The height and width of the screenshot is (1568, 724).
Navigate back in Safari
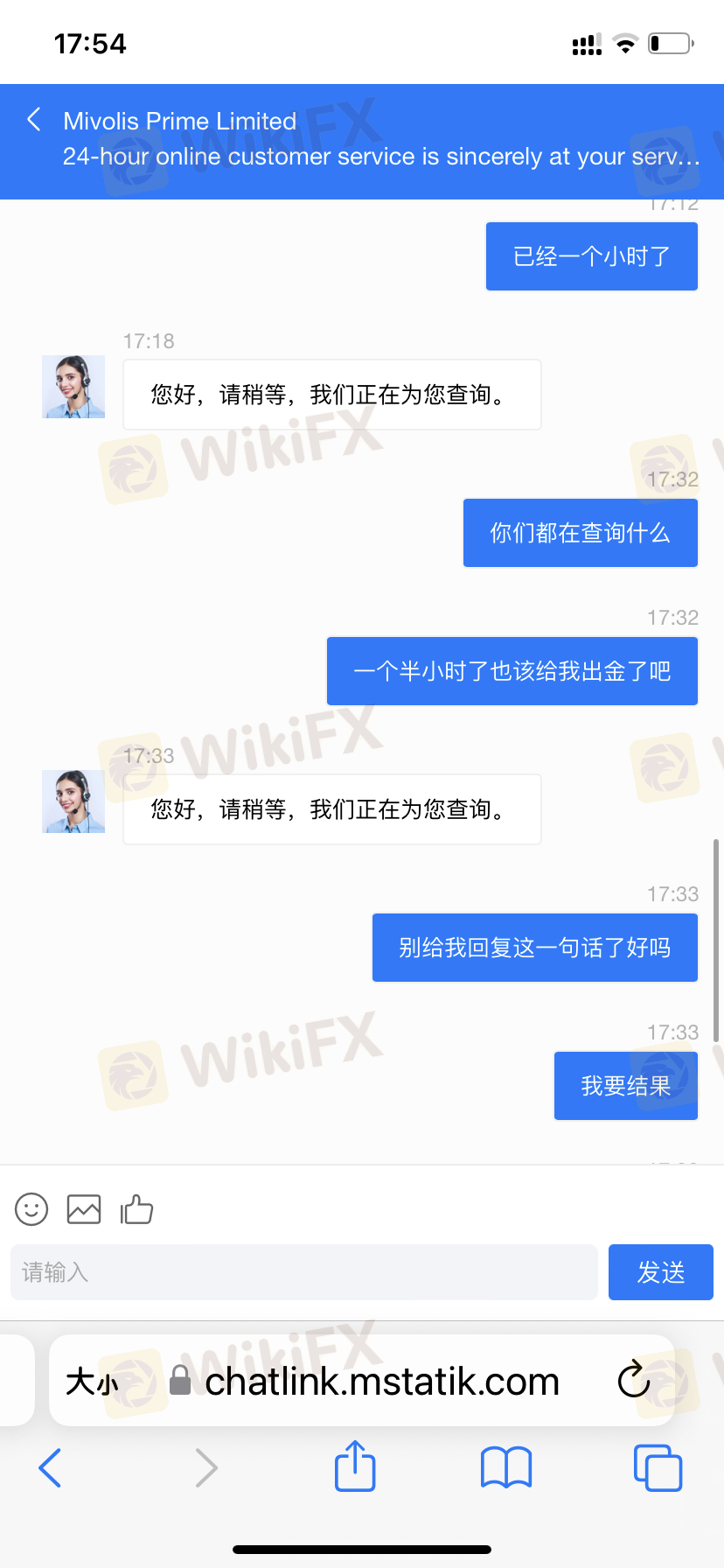(x=51, y=1467)
